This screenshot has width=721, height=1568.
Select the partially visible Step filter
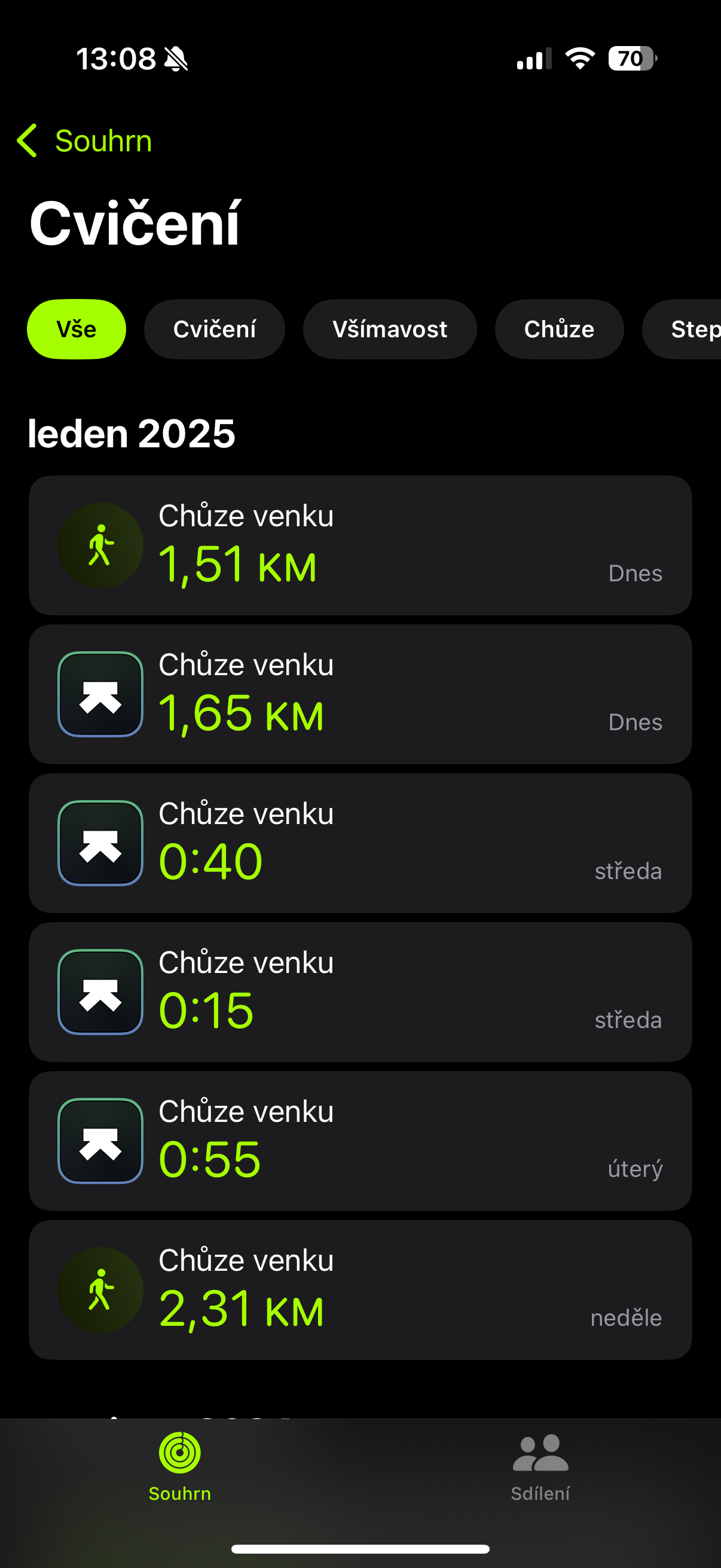pos(693,329)
